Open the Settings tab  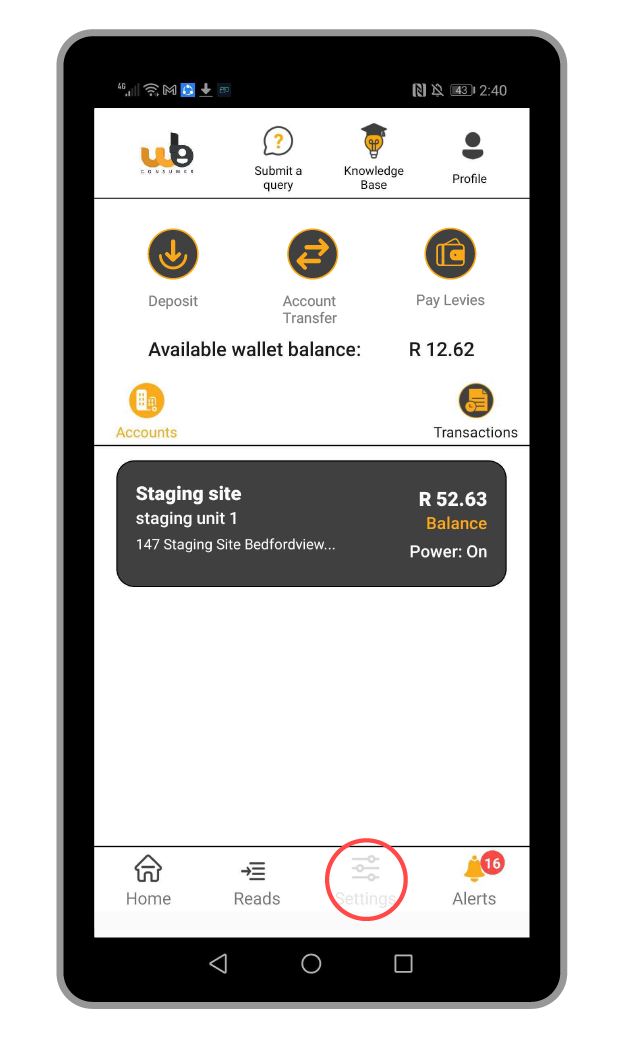pyautogui.click(x=365, y=880)
